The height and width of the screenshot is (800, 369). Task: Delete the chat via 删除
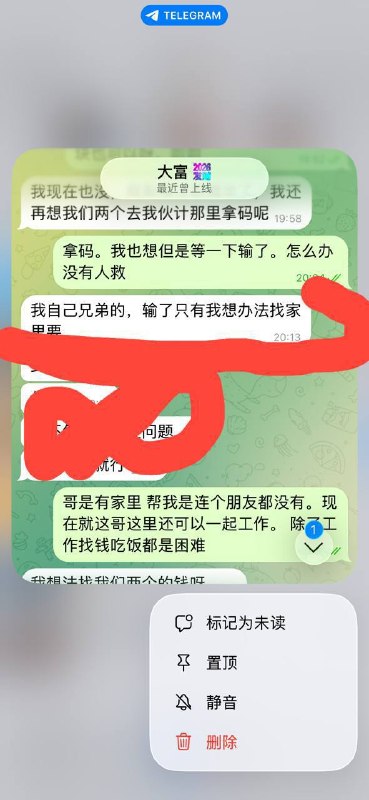[254, 742]
